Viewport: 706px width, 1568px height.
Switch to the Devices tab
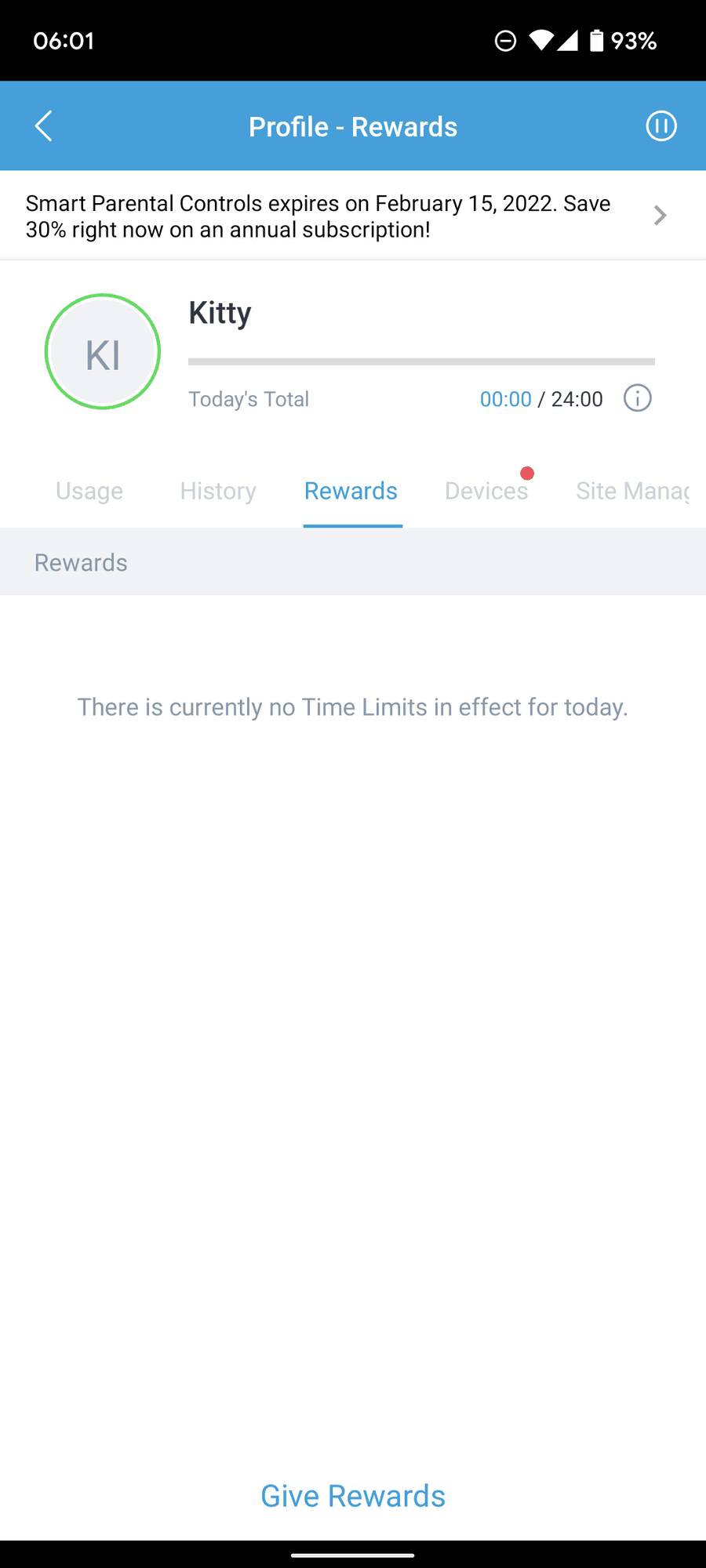(486, 491)
